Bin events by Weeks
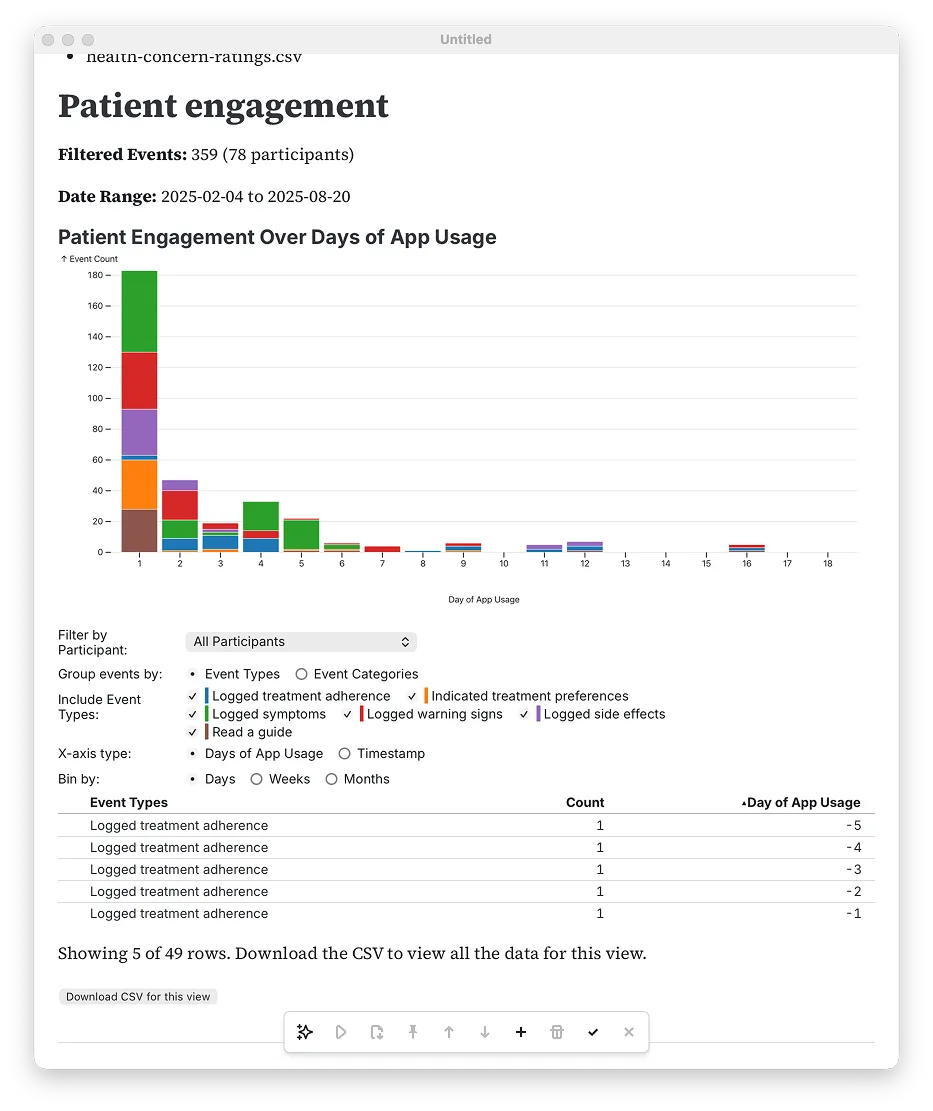933x1111 pixels. coord(257,779)
